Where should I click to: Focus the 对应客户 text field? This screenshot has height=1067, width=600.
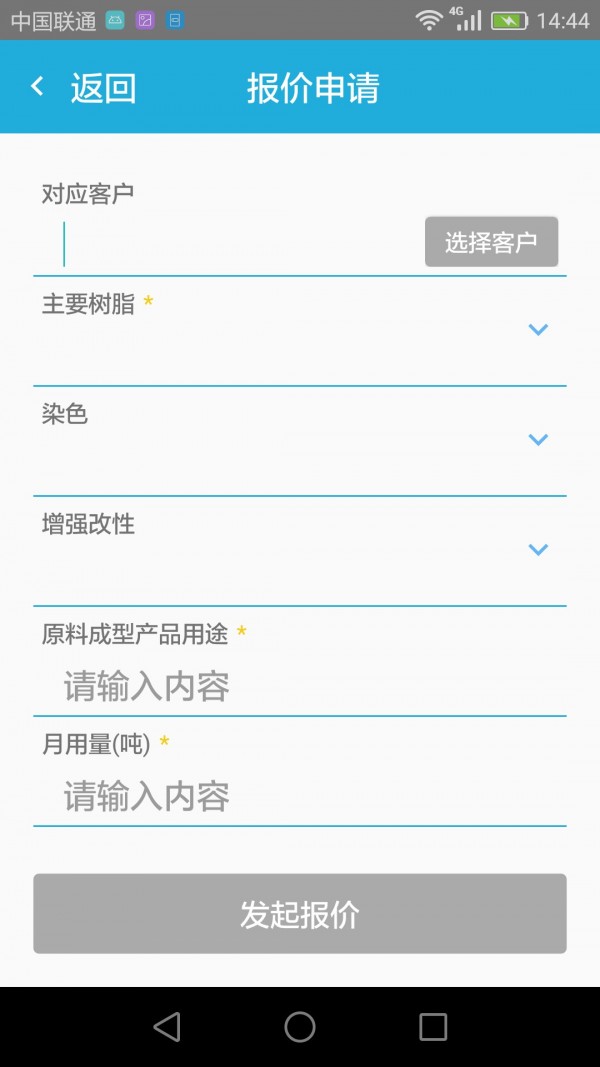(240, 244)
